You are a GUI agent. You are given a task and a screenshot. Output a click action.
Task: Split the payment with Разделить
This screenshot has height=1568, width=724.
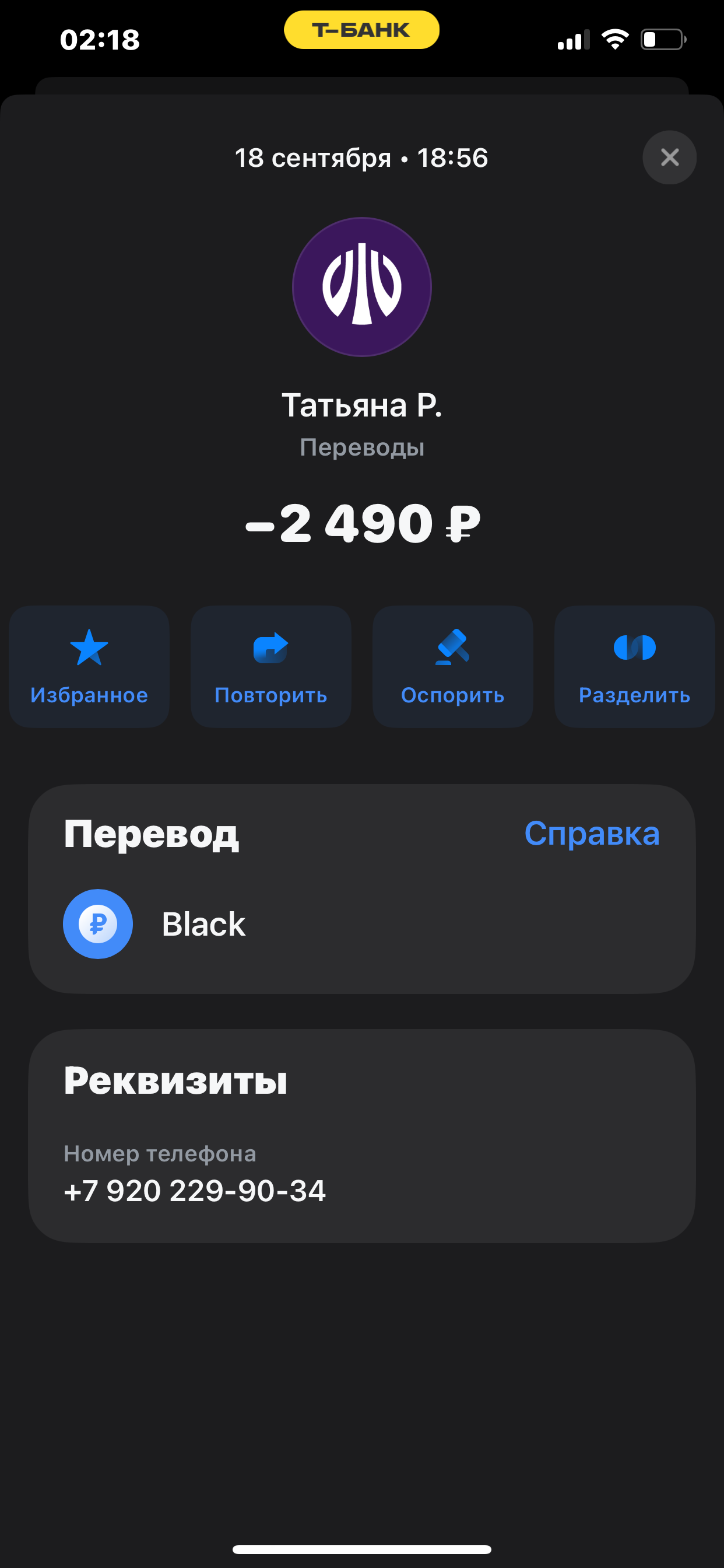click(x=634, y=666)
